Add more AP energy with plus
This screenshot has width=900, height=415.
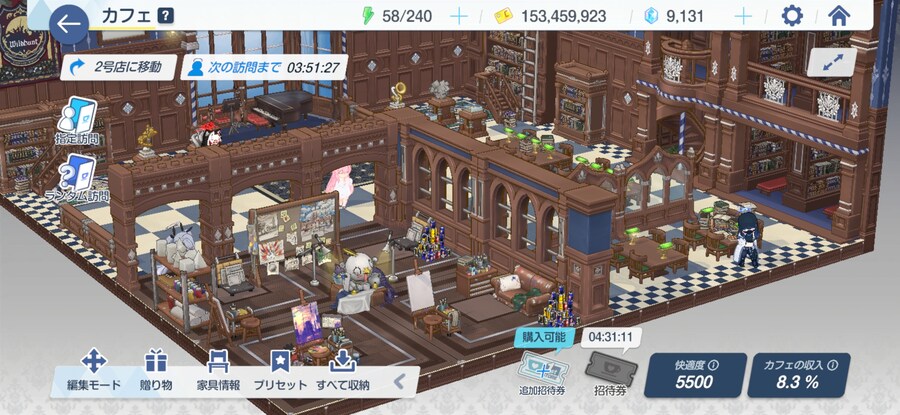tap(458, 16)
